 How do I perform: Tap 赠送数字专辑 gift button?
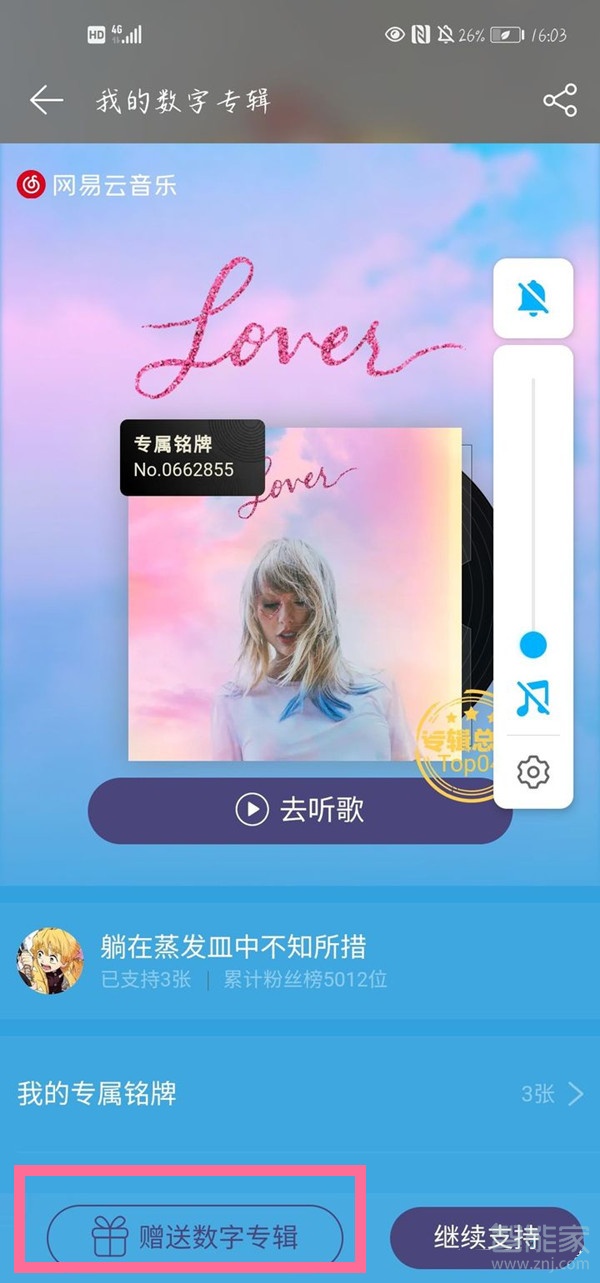195,1237
